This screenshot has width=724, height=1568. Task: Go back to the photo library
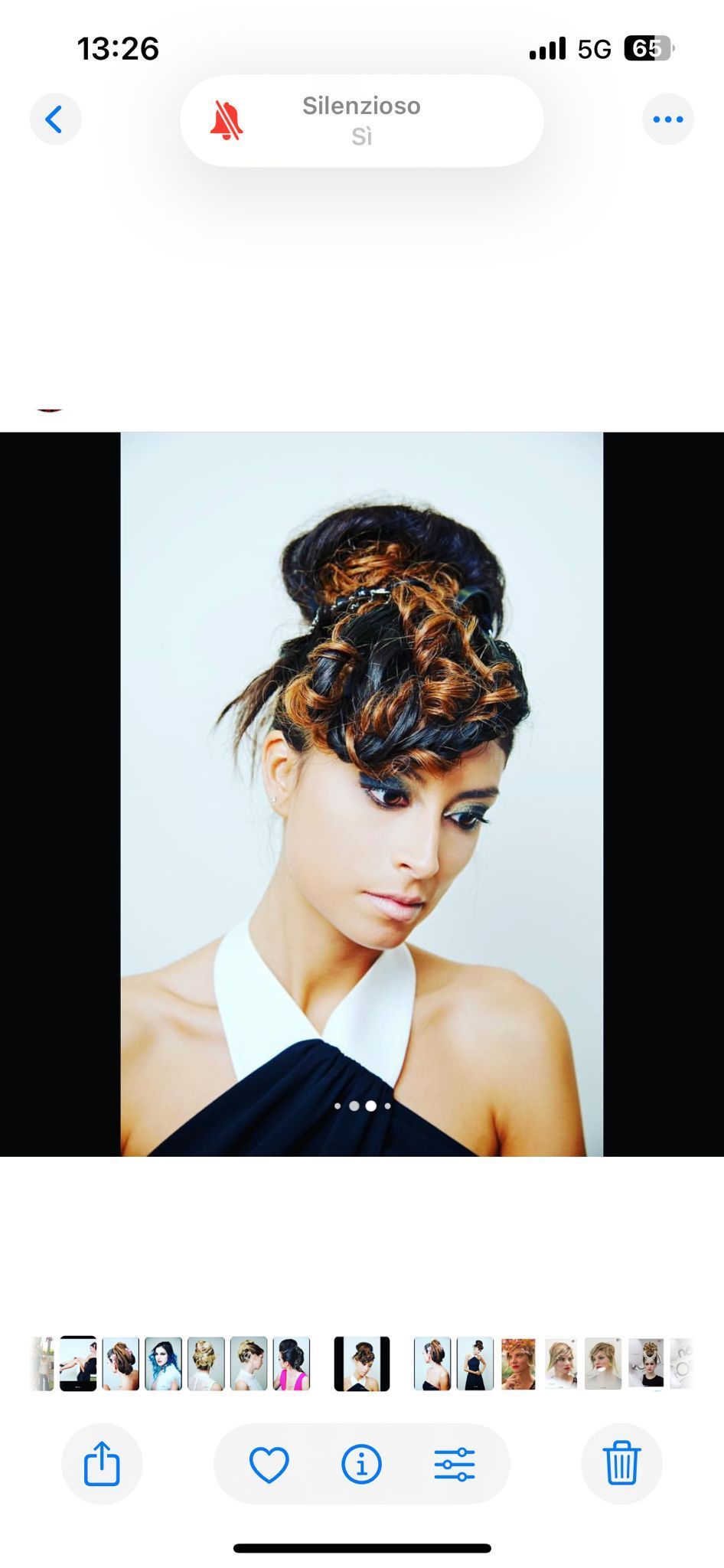55,119
